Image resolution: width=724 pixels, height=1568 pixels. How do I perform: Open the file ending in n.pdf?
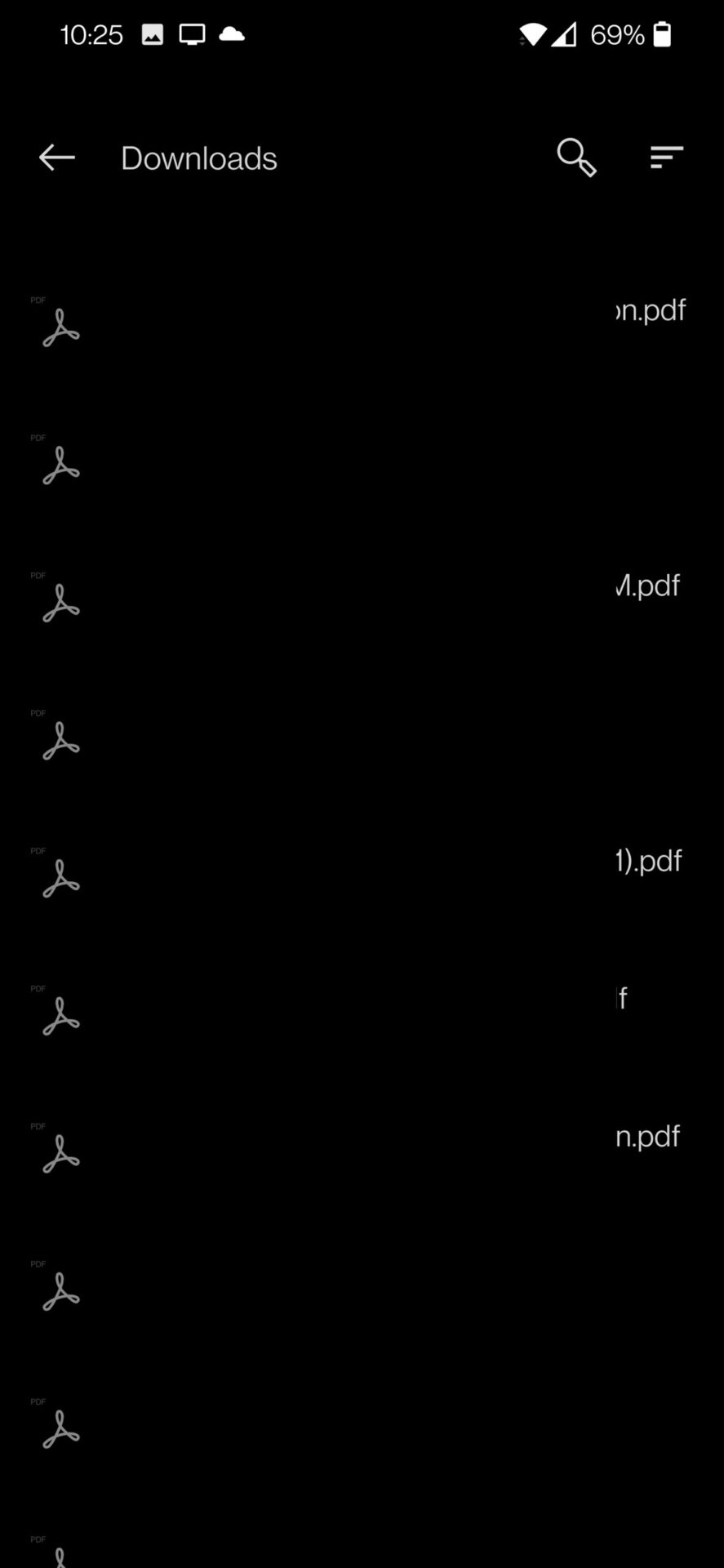coord(647,1137)
